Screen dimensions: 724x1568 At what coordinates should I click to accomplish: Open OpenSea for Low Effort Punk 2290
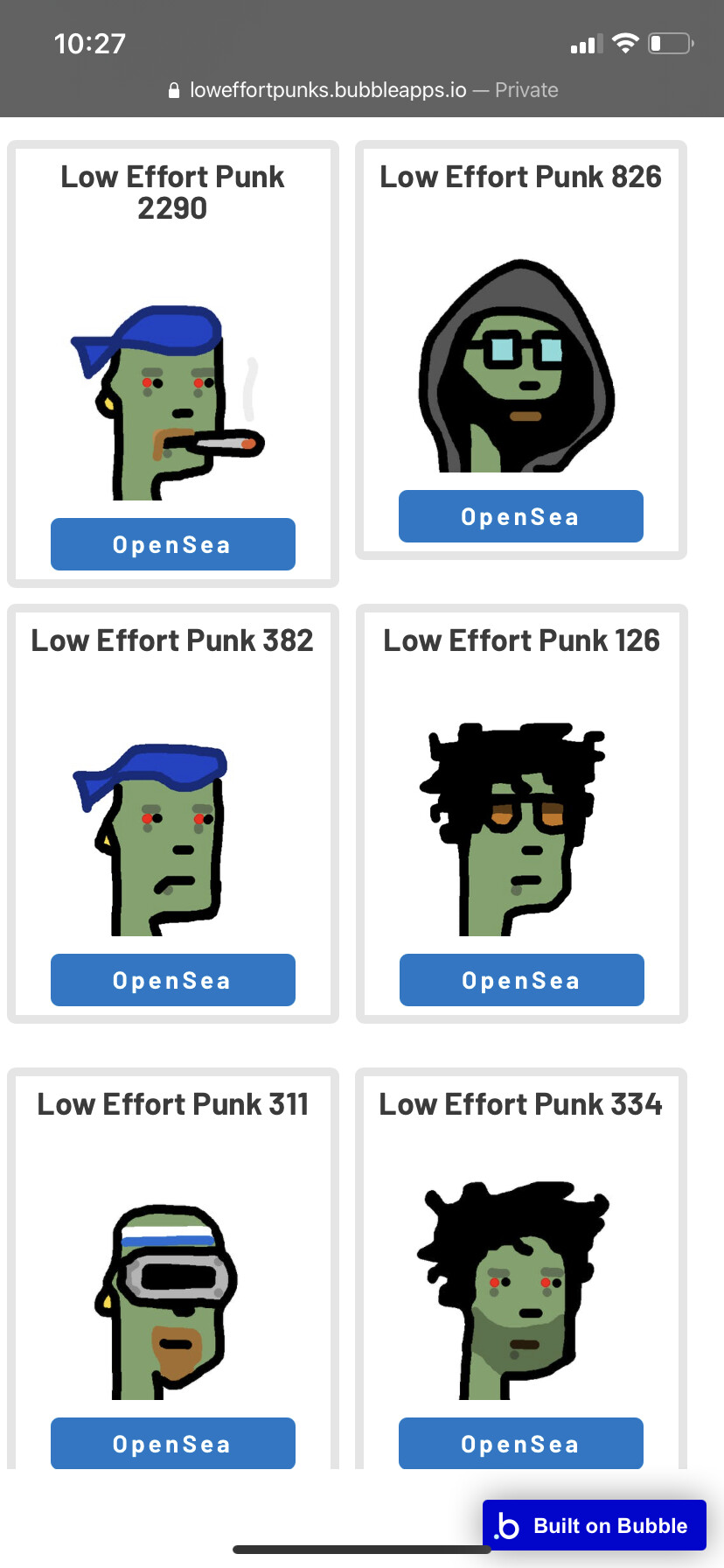click(x=173, y=544)
